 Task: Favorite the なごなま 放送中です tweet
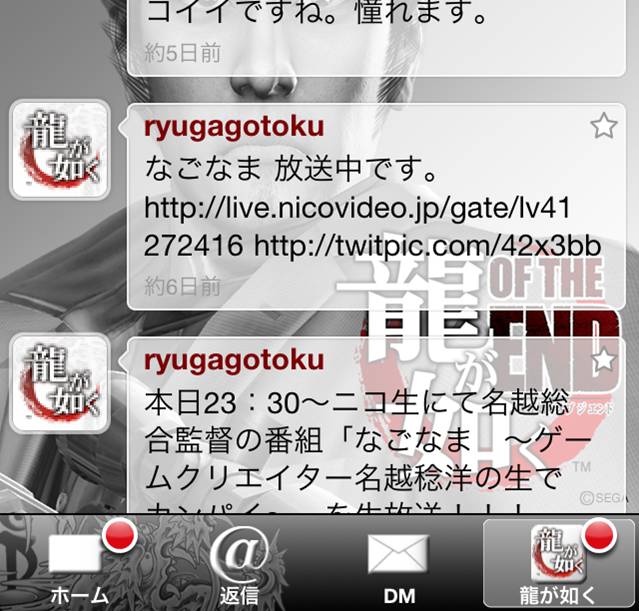point(603,125)
